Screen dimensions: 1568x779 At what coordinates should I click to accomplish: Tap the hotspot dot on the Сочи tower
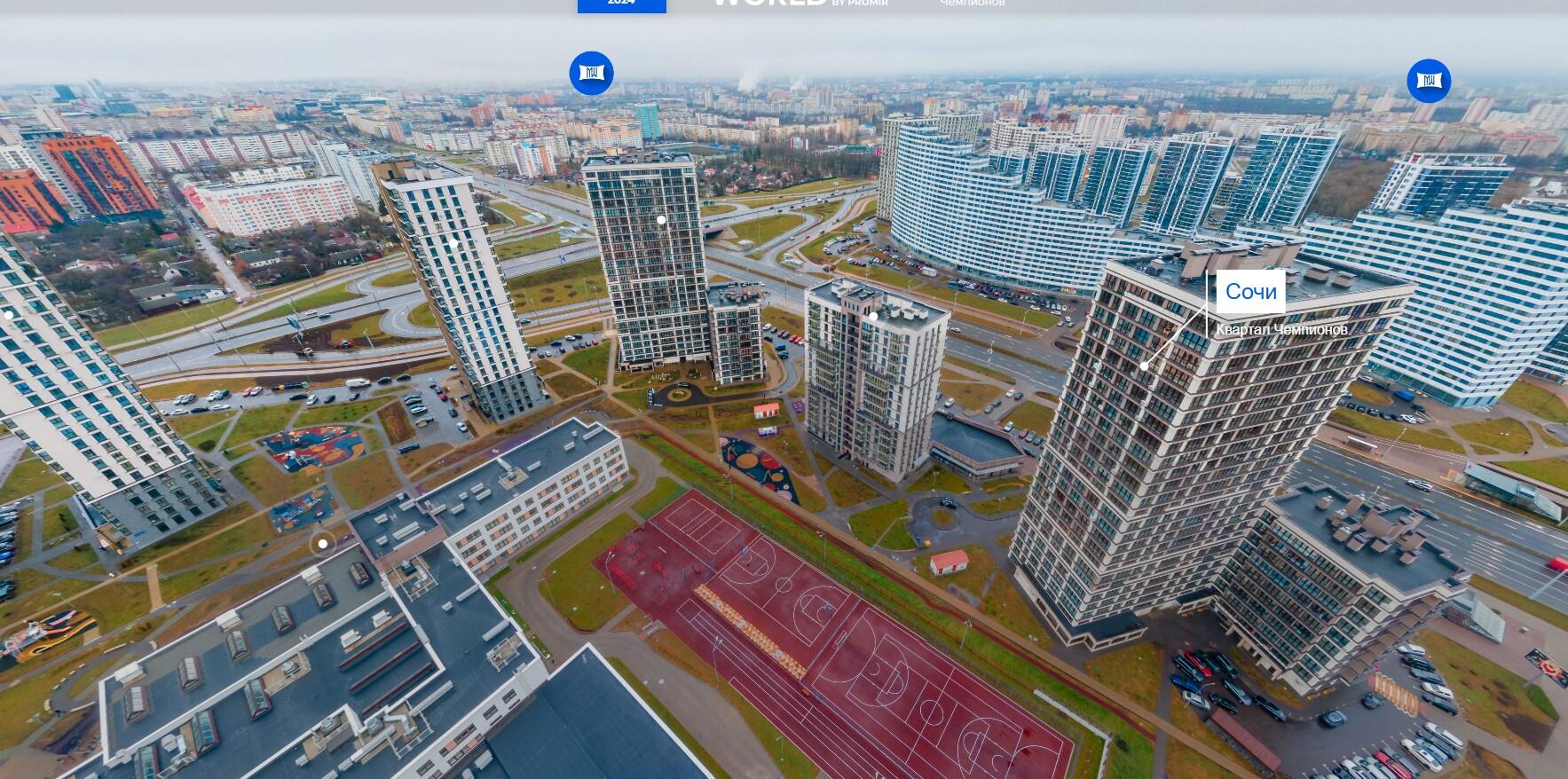1145,366
